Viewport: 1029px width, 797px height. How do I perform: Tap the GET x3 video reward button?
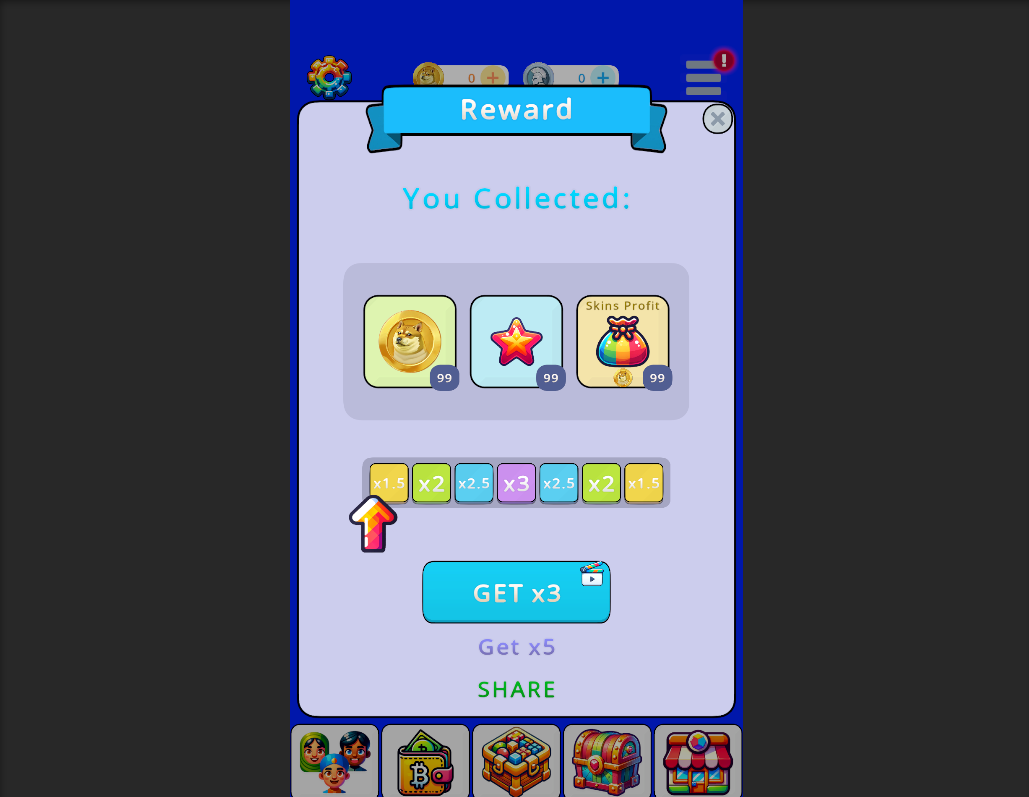pos(516,592)
